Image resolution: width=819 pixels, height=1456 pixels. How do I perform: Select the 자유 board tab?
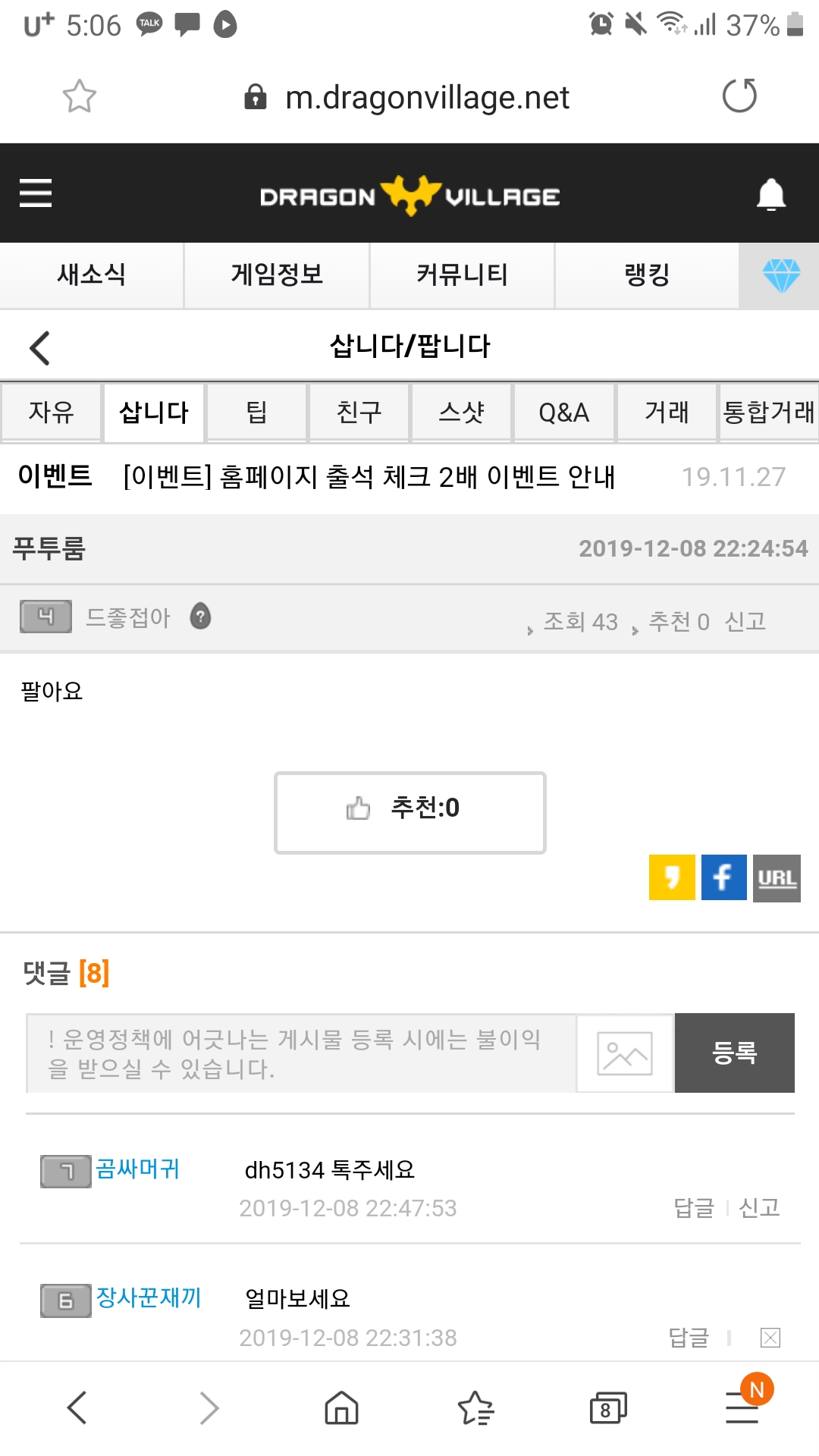coord(52,413)
